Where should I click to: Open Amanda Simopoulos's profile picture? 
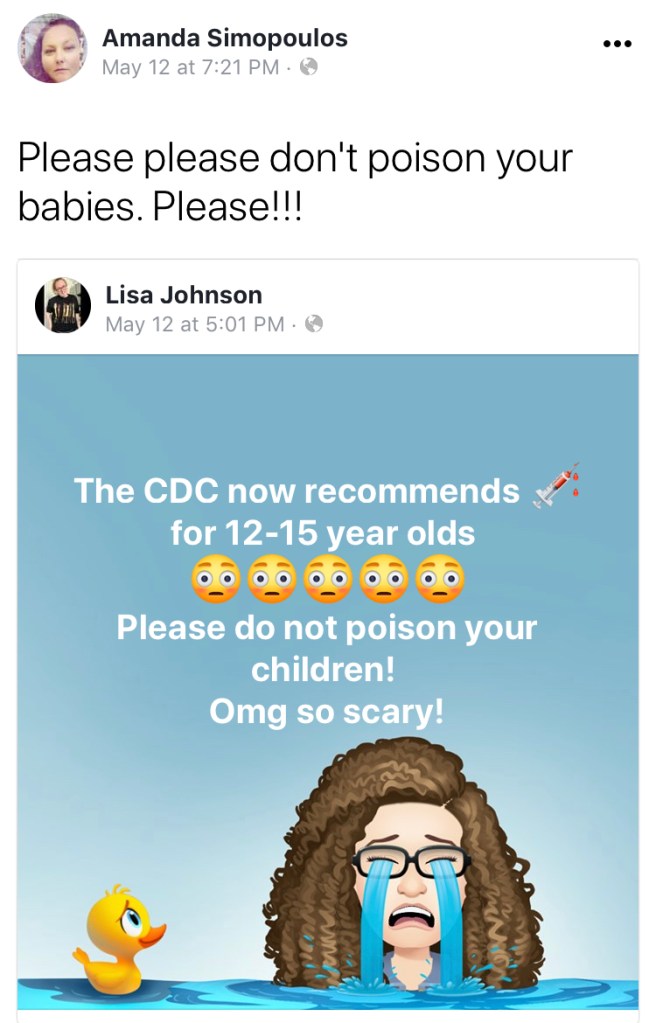pos(52,48)
